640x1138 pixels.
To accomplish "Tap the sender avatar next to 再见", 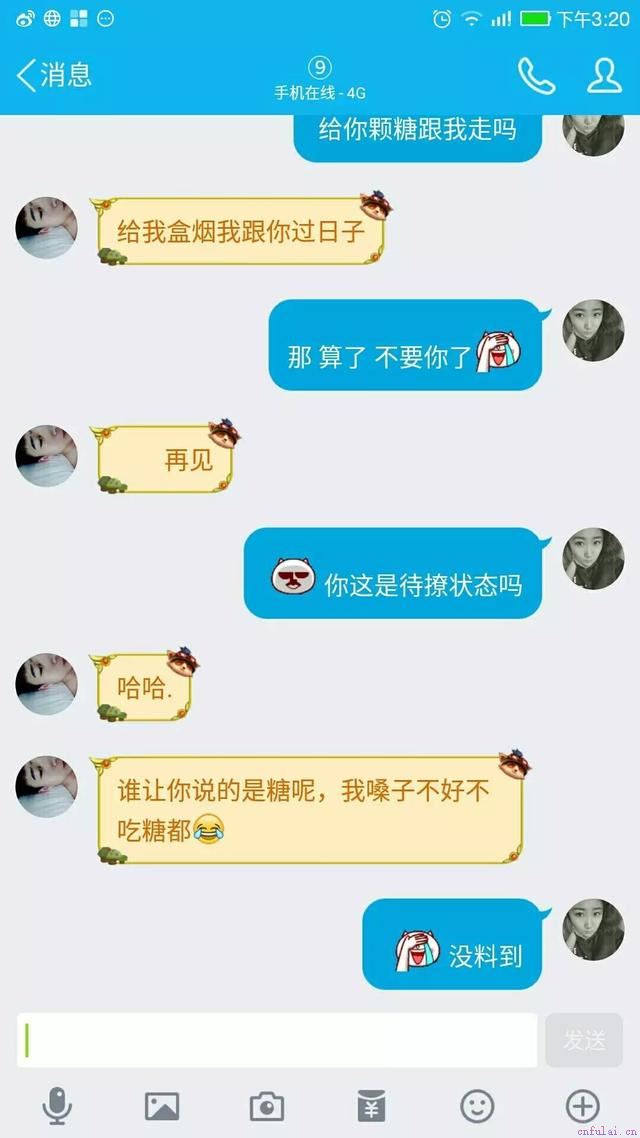I will [x=47, y=456].
